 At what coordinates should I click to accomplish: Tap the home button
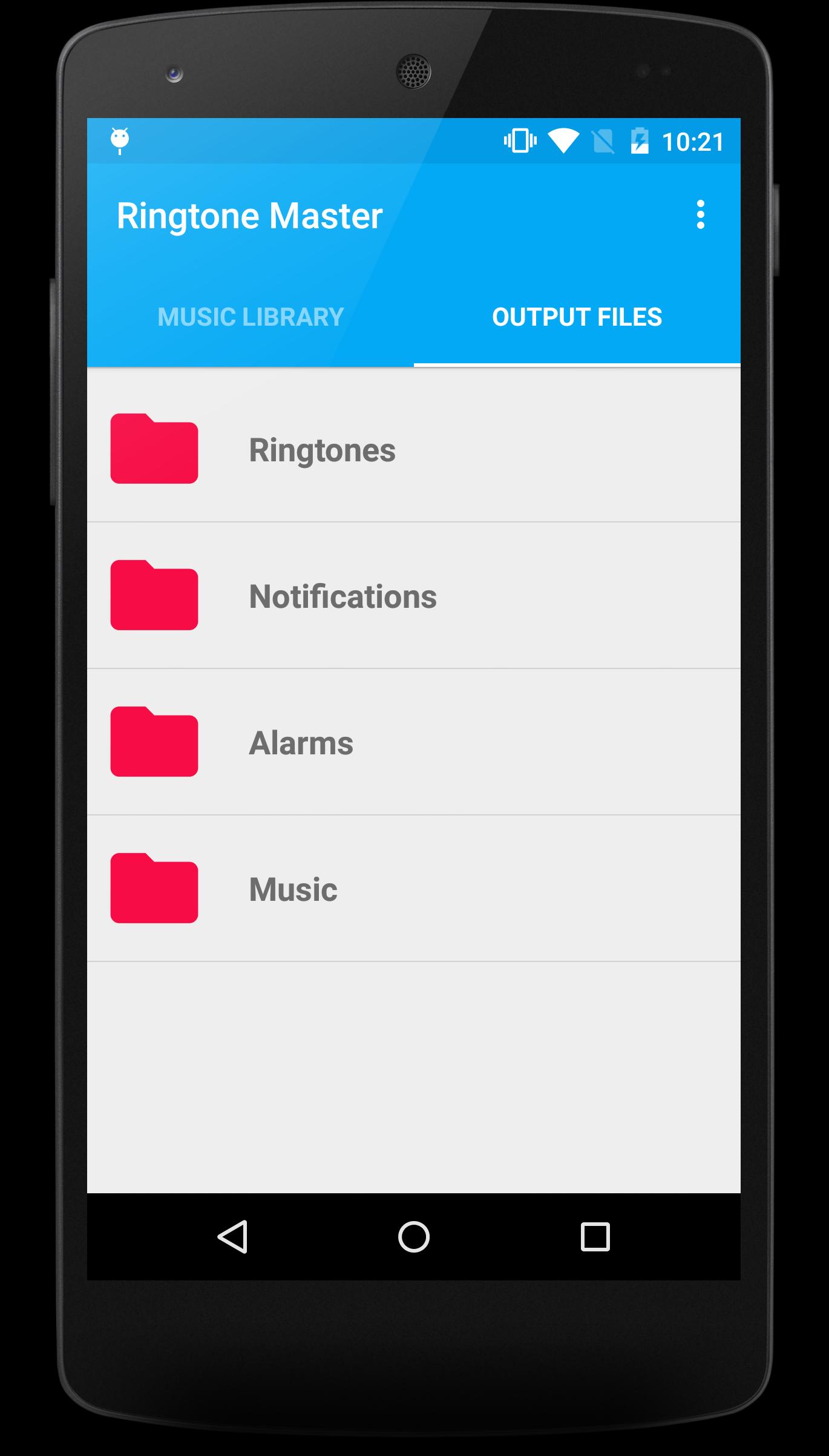pyautogui.click(x=414, y=1237)
